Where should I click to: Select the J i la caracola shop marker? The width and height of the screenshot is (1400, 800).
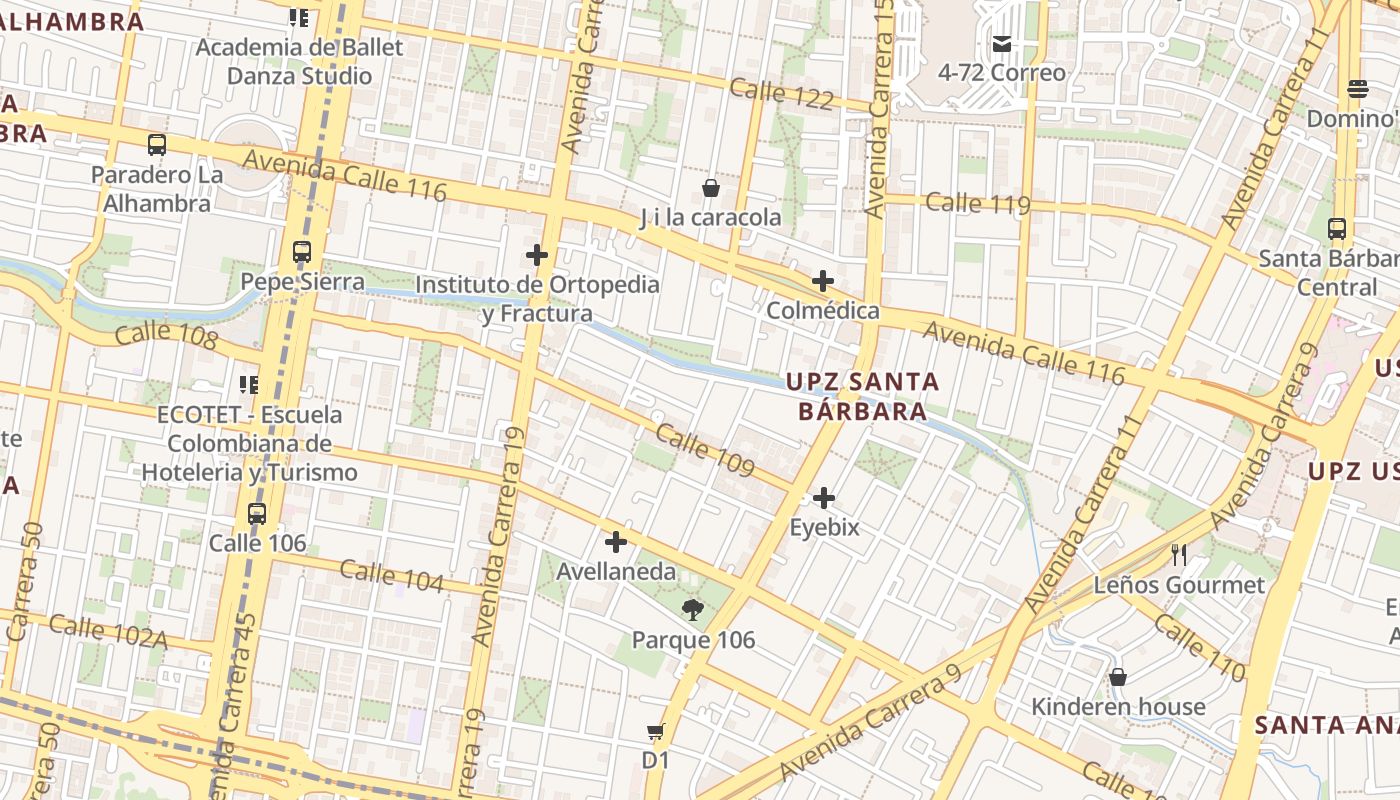point(711,188)
